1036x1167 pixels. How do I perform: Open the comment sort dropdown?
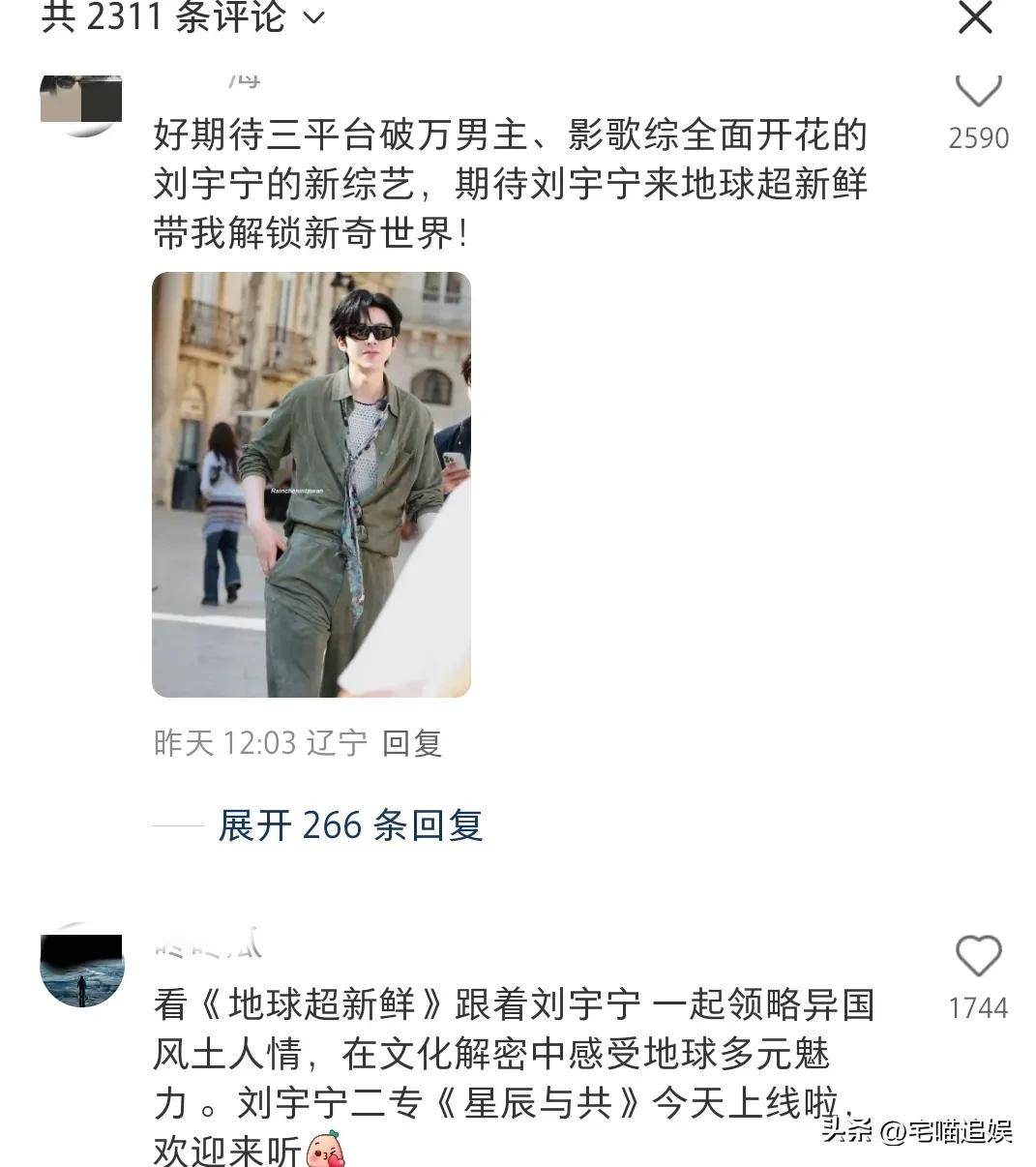314,18
